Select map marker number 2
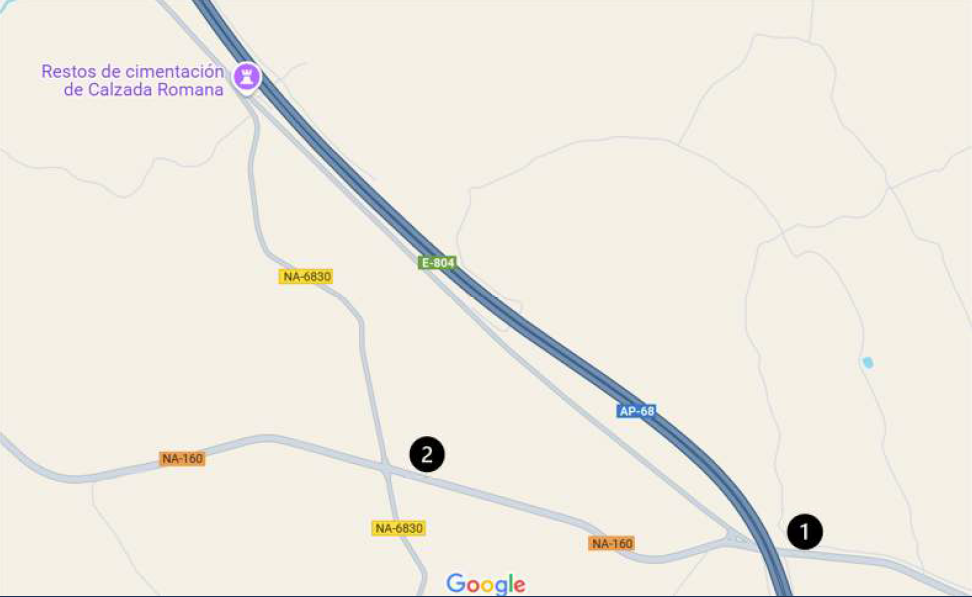The width and height of the screenshot is (972, 597). tap(427, 456)
